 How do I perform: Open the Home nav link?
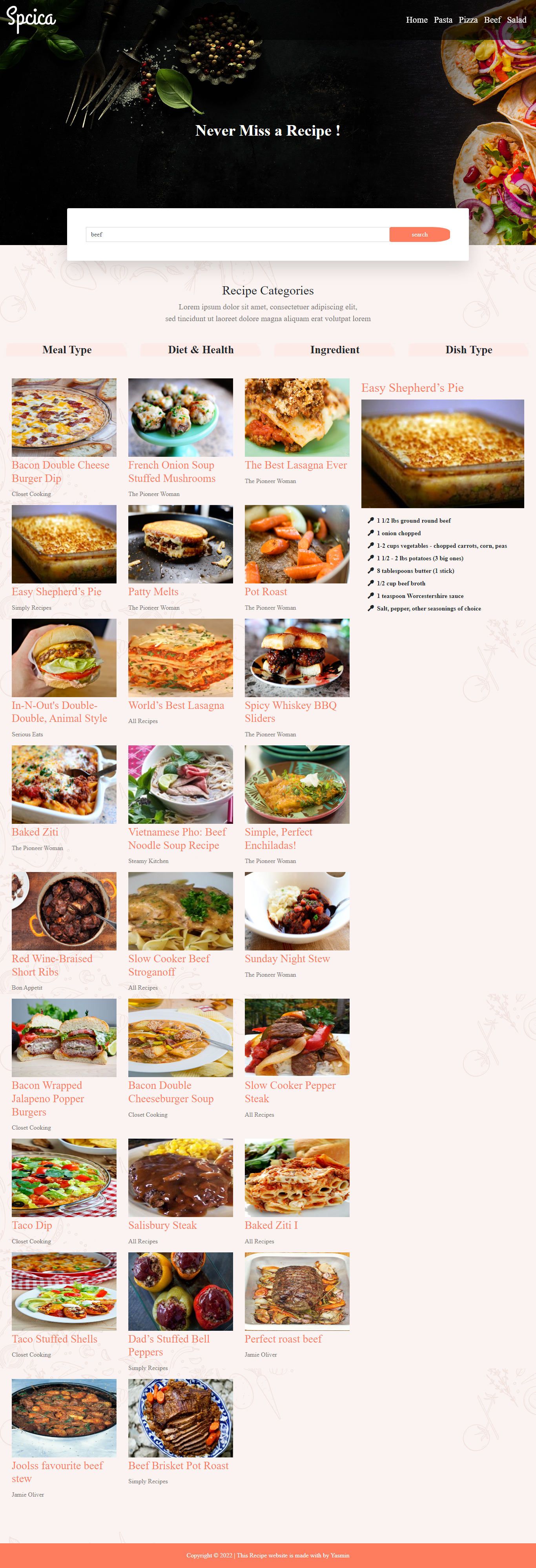(x=417, y=20)
